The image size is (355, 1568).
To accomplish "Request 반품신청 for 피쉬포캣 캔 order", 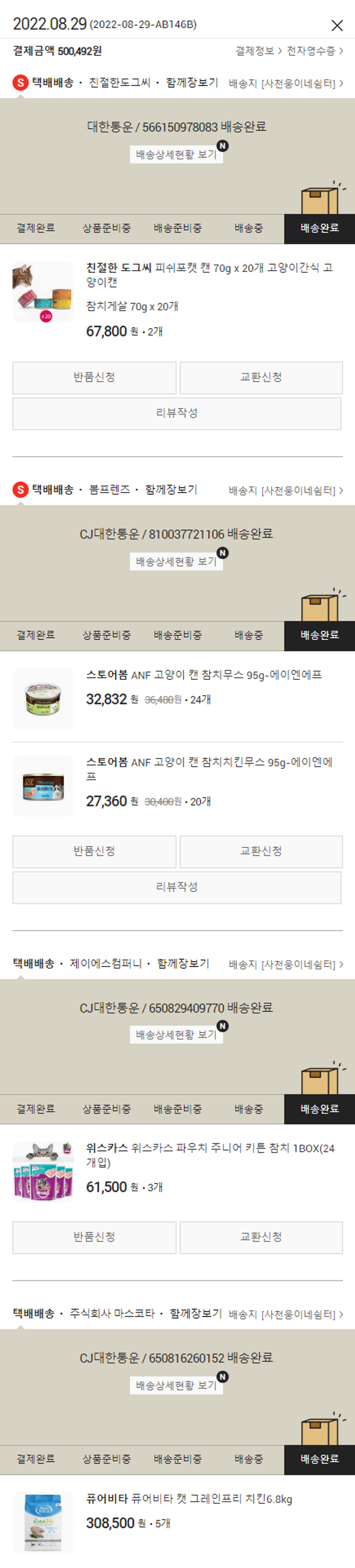I will [x=94, y=378].
